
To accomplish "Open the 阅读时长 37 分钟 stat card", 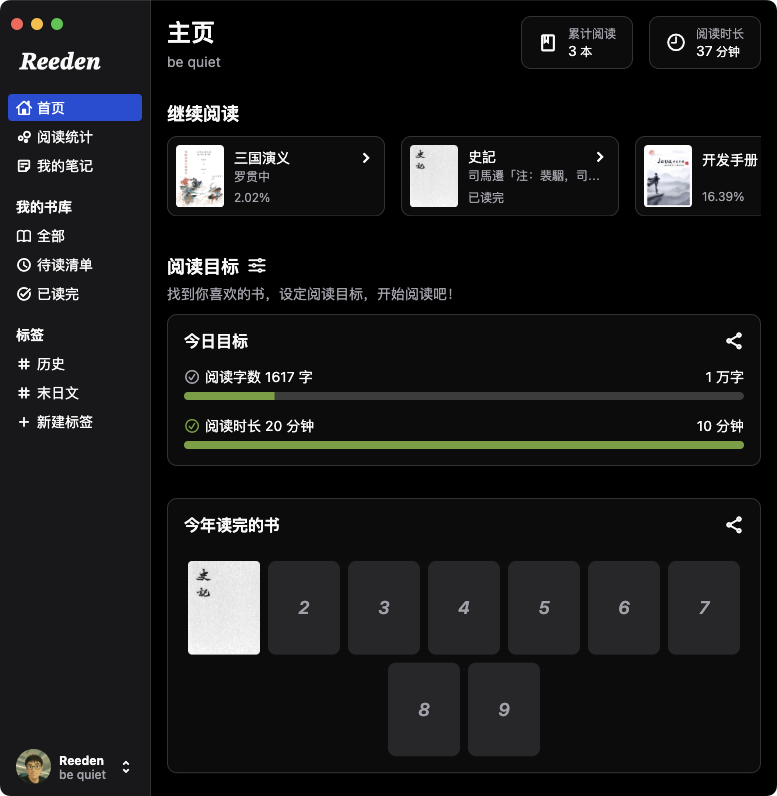I will coord(705,42).
